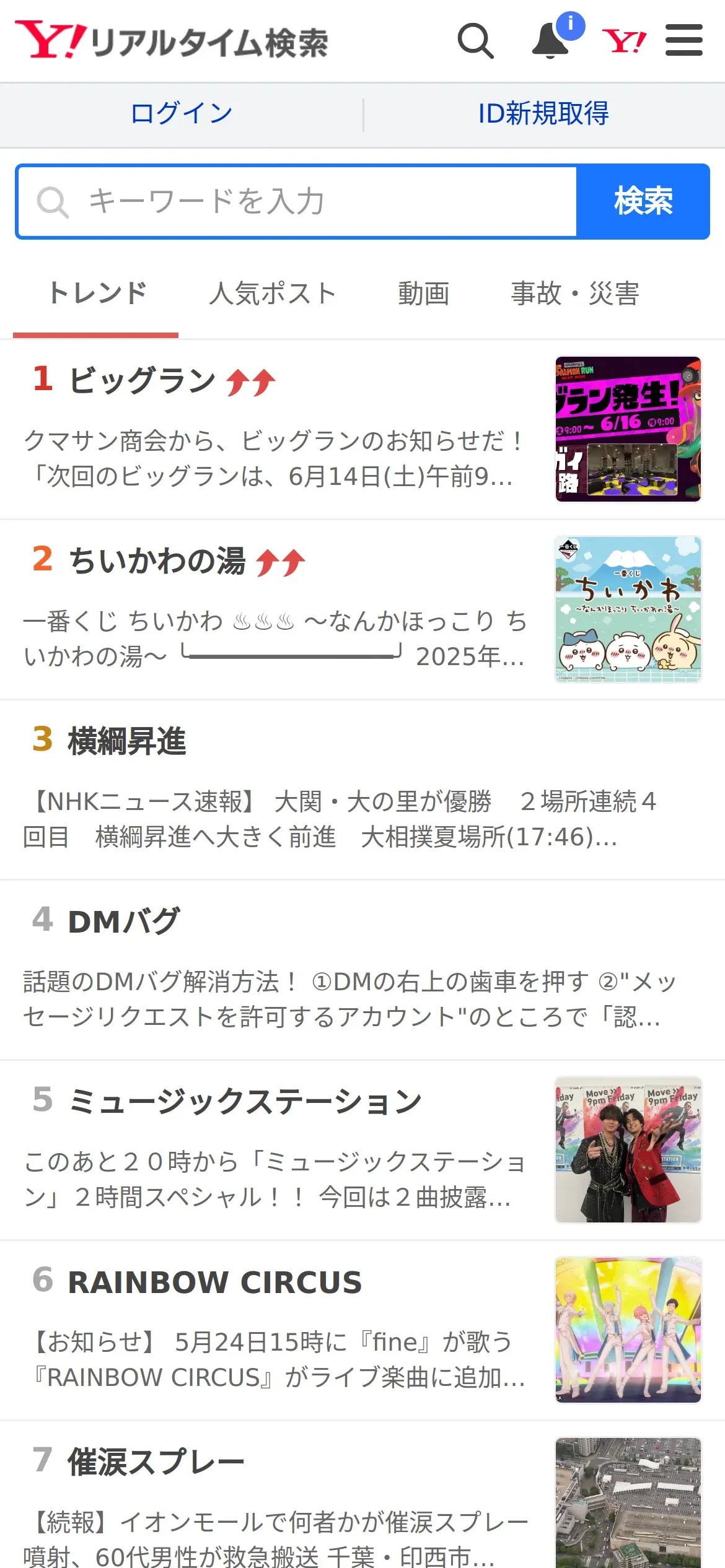Tap the blue 検索 button
The width and height of the screenshot is (725, 1568).
click(643, 202)
